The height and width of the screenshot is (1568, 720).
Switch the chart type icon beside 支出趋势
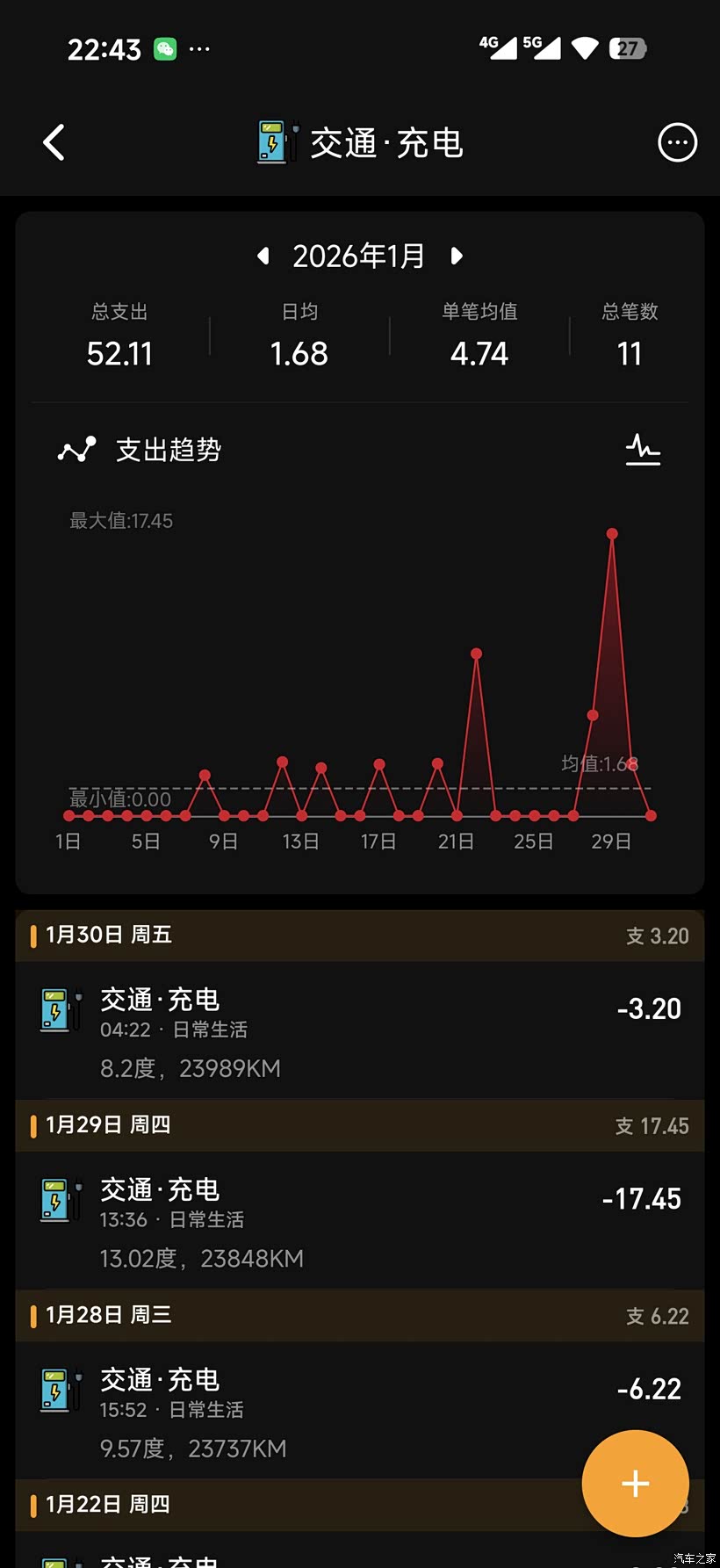click(643, 450)
